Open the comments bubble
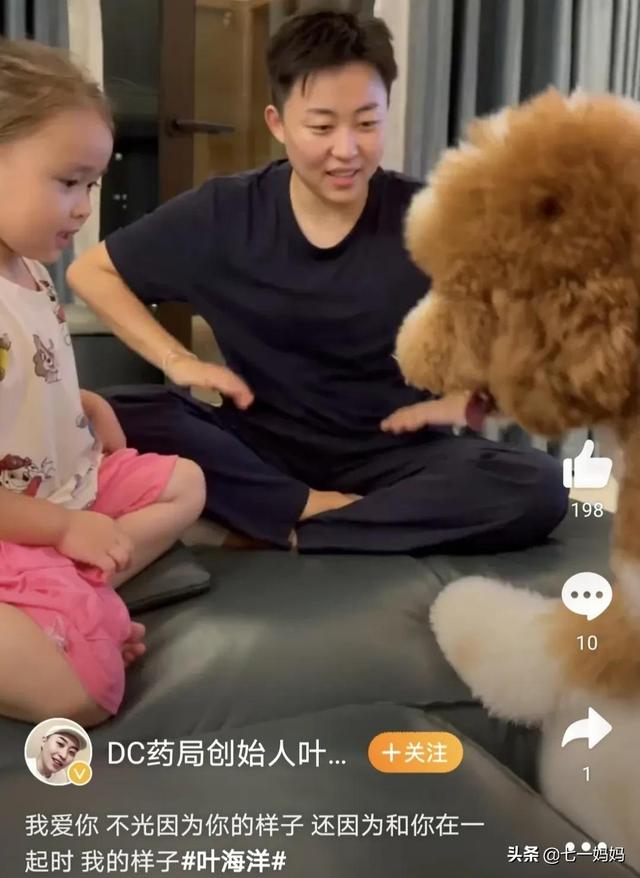640x878 pixels. (586, 597)
